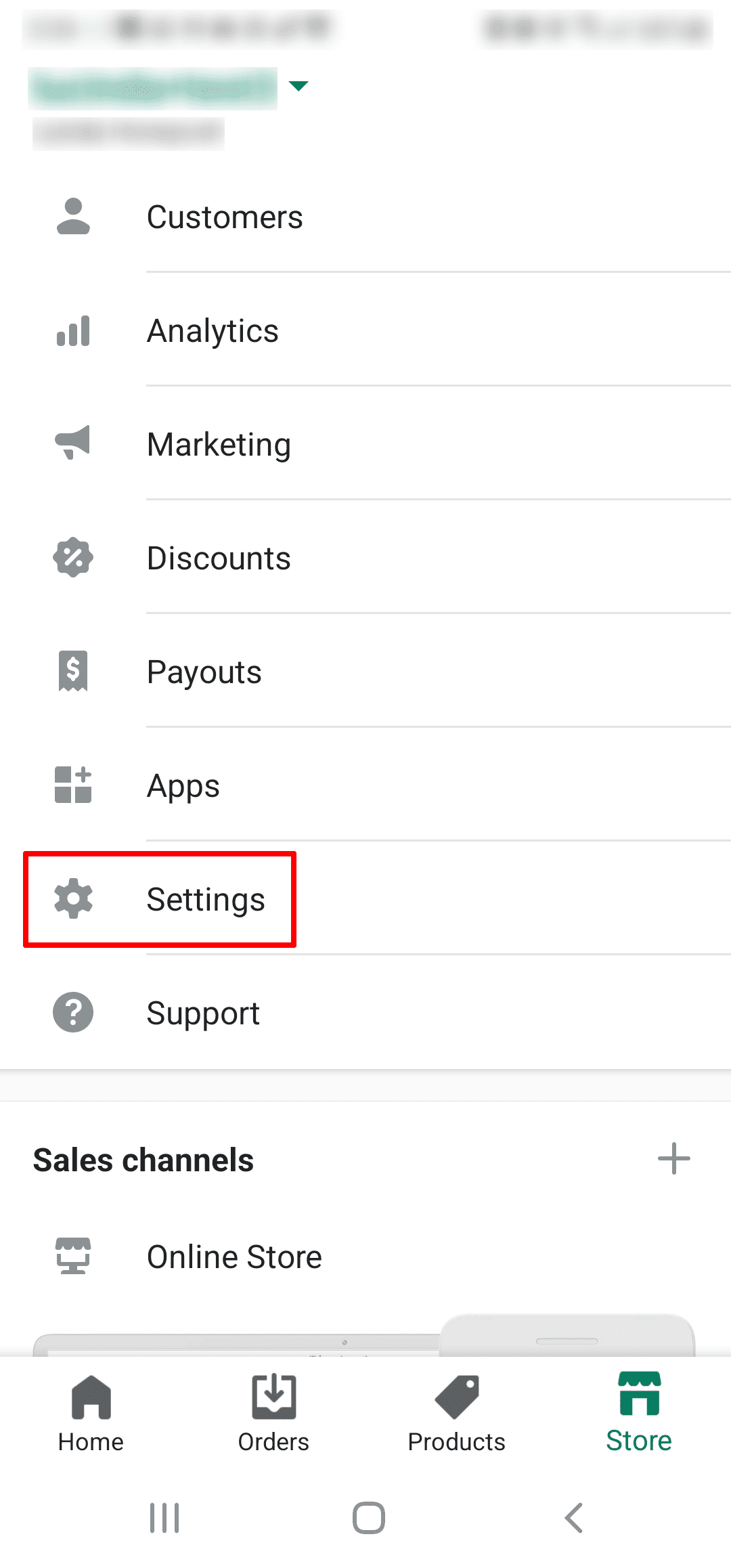731x1568 pixels.
Task: Add a sales channel with the plus button
Action: click(674, 1158)
